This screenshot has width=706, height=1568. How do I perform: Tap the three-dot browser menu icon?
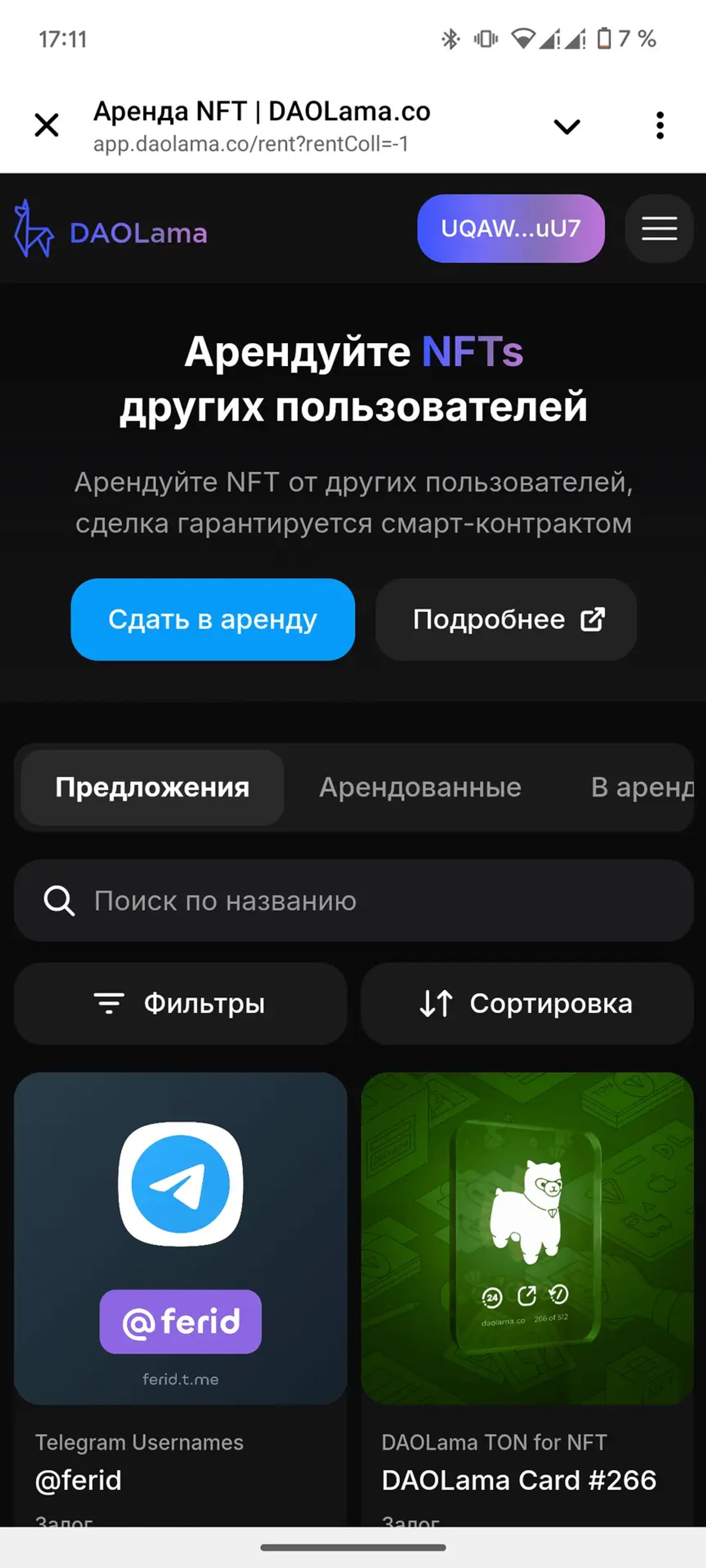[660, 125]
